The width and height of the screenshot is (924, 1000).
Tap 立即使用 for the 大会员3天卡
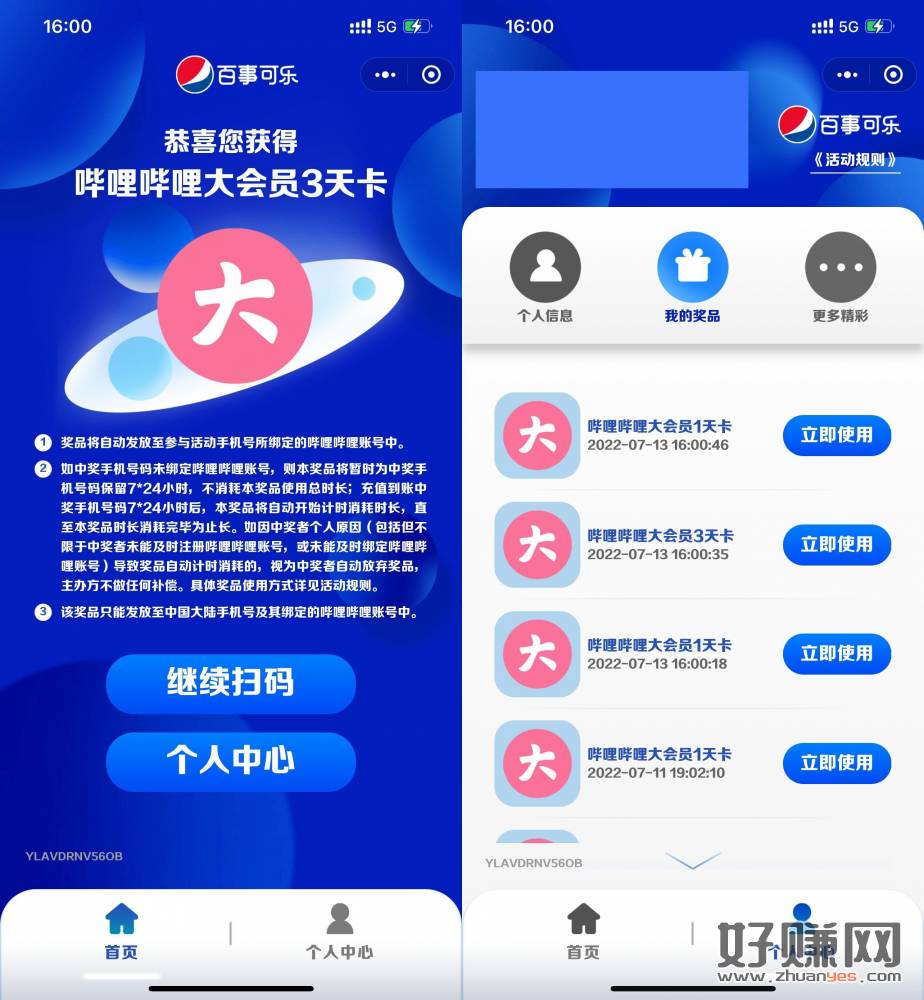click(836, 544)
